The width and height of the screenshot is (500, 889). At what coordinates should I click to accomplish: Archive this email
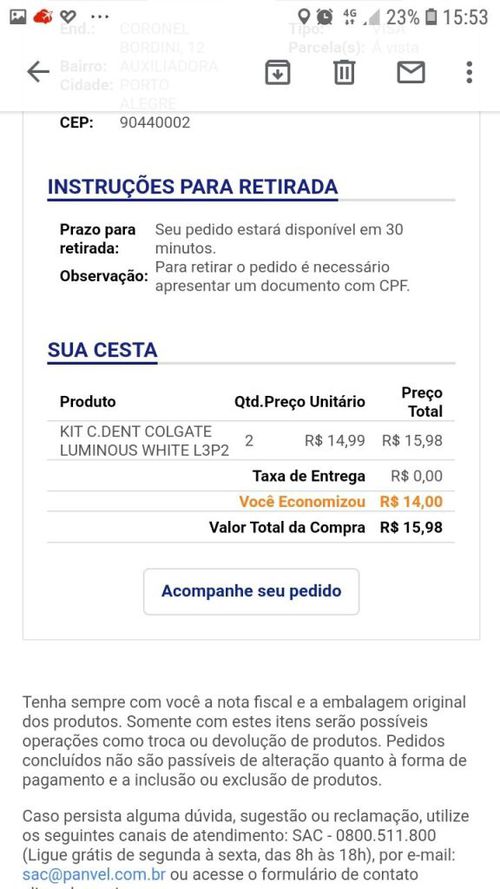click(278, 73)
